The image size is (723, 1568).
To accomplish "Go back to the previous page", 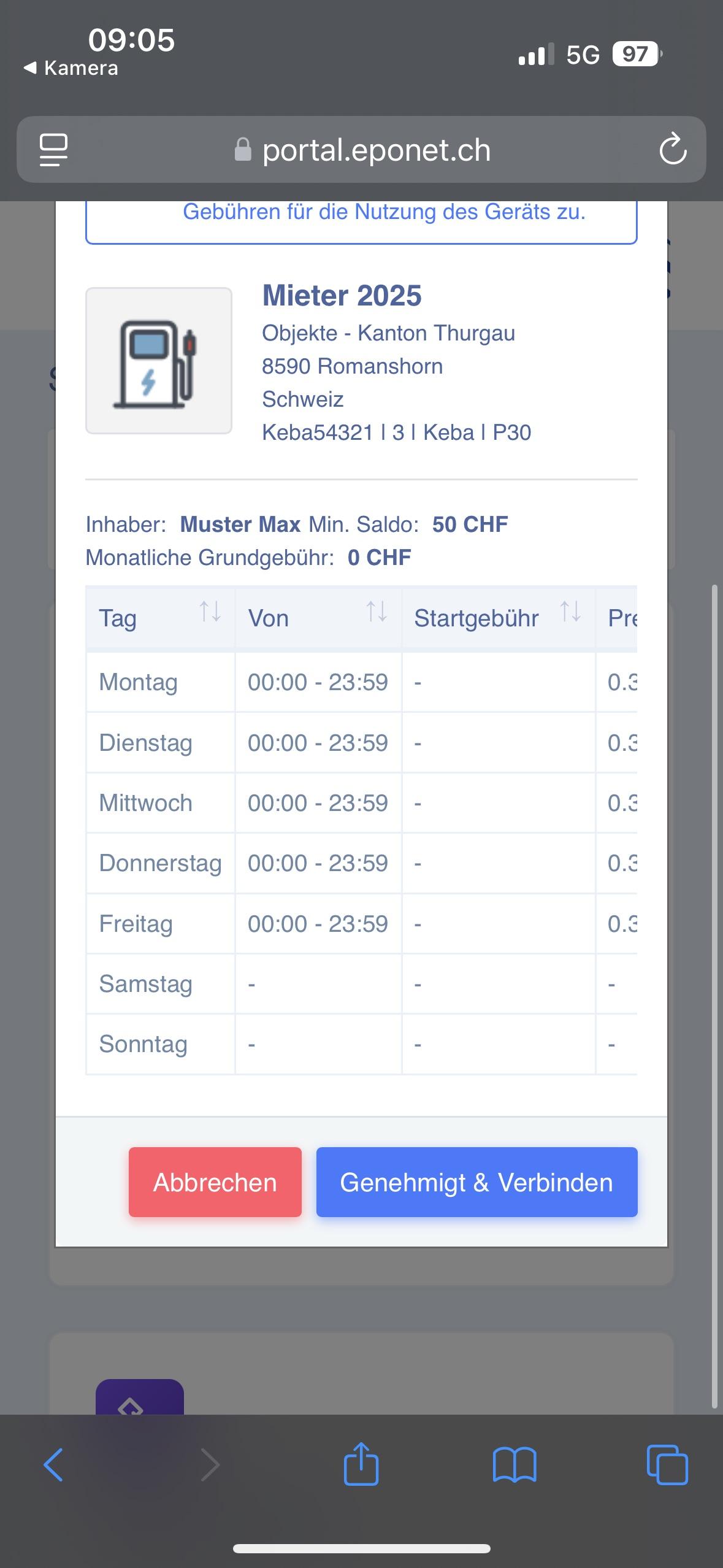I will (53, 1465).
